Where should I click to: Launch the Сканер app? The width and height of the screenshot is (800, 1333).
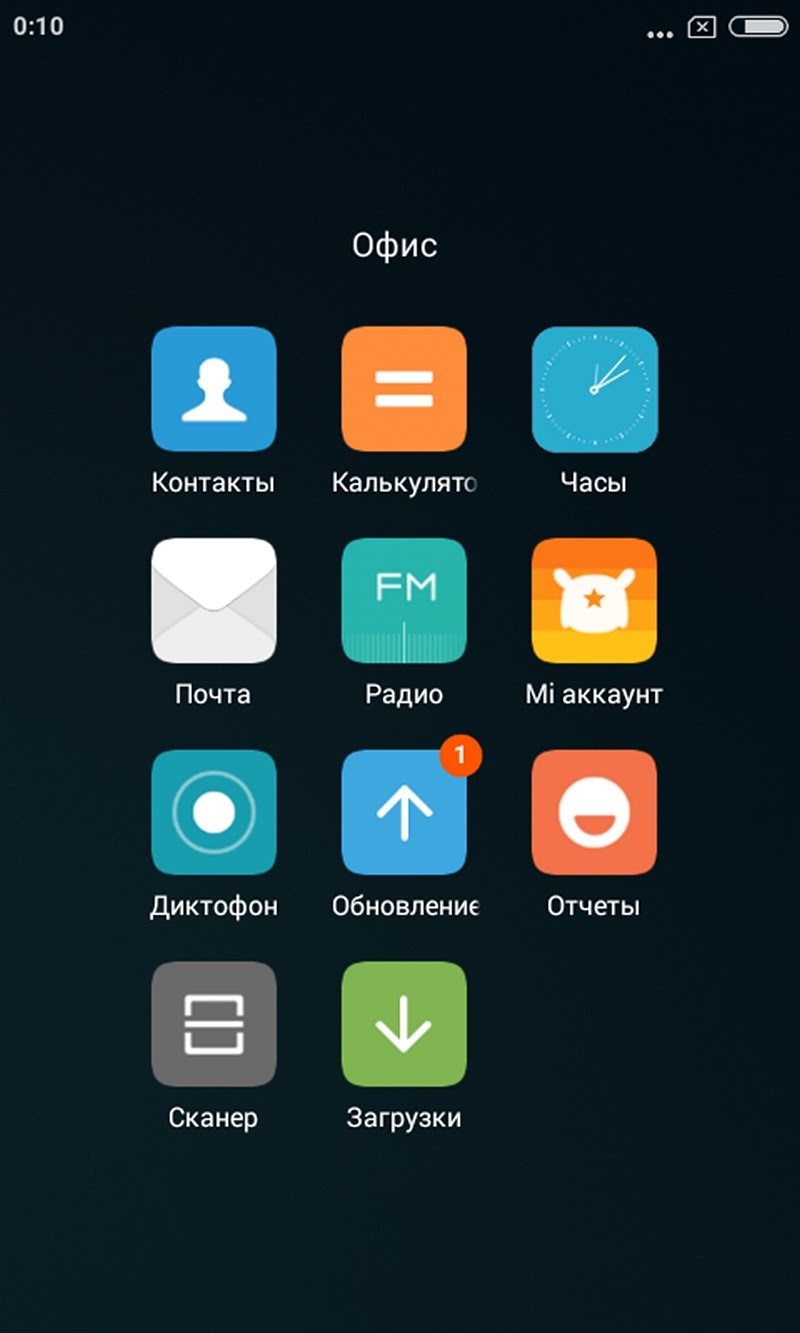213,1023
